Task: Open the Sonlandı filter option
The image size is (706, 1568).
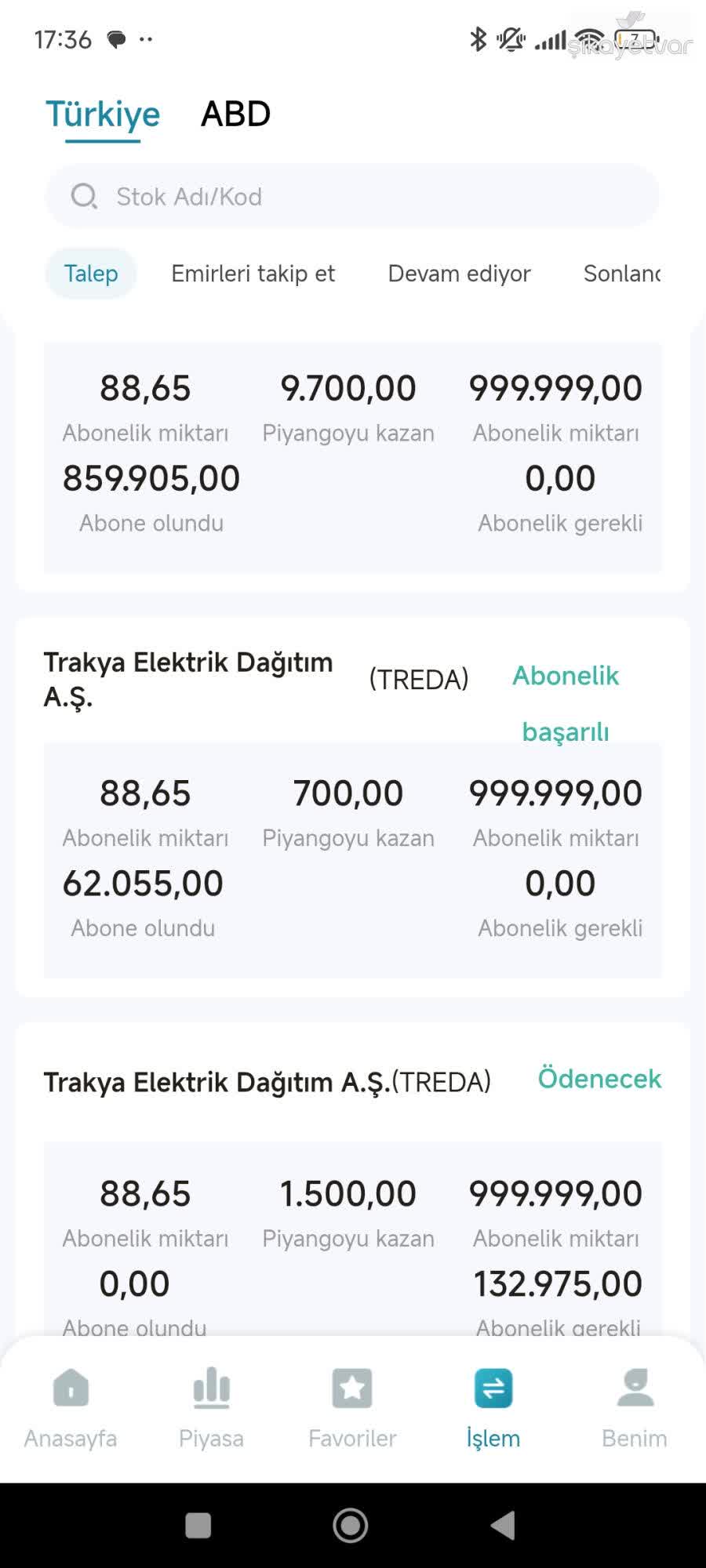Action: tap(624, 274)
